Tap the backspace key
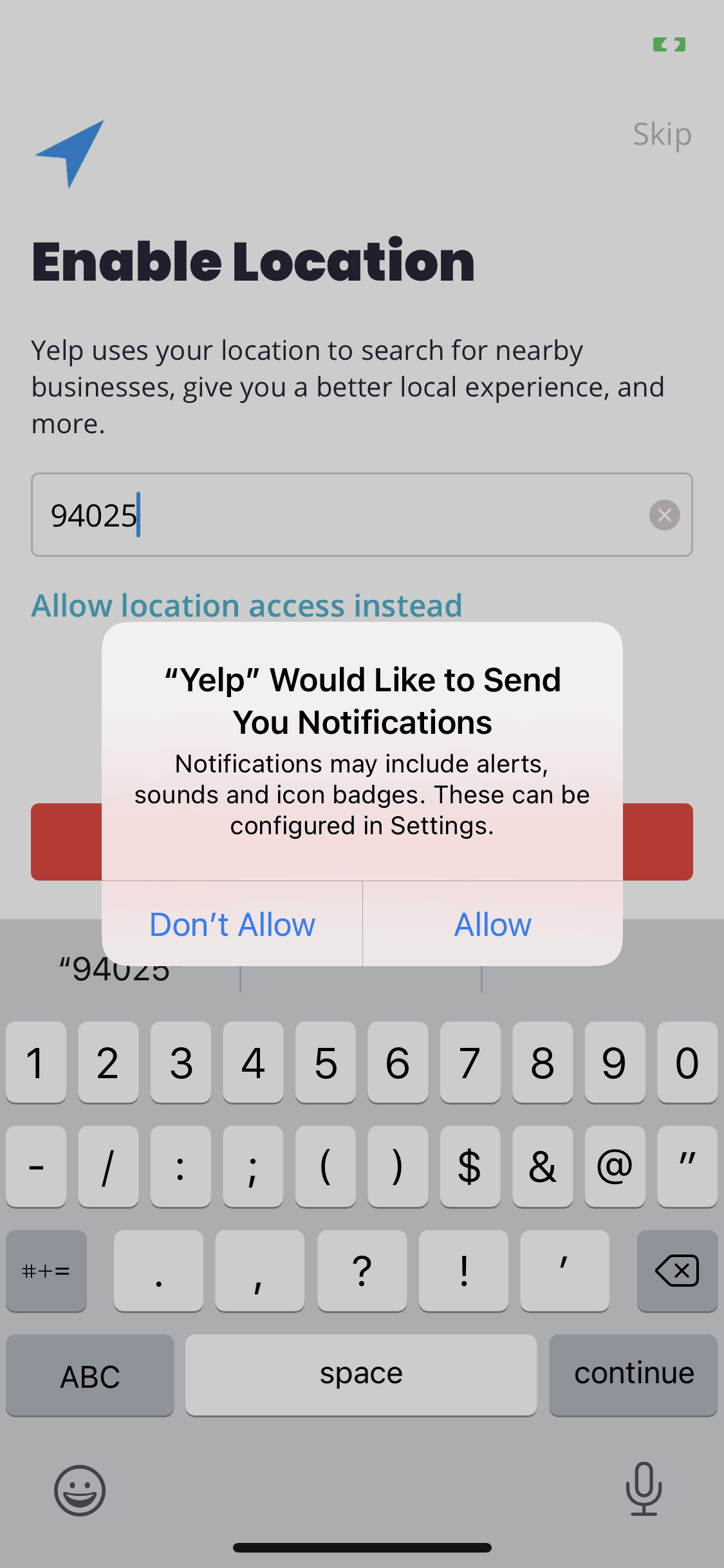724x1568 pixels. 677,1271
